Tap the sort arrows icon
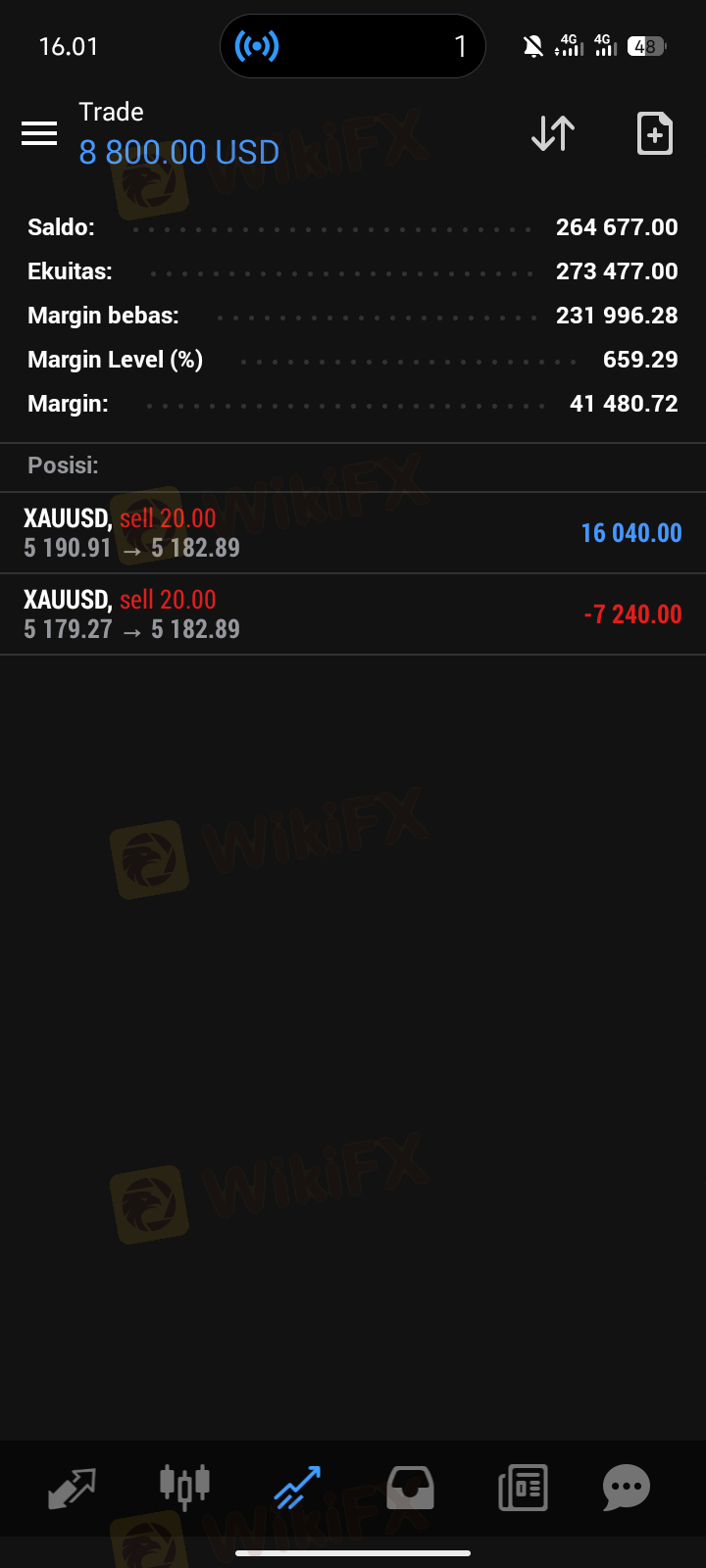The image size is (706, 1568). [553, 133]
